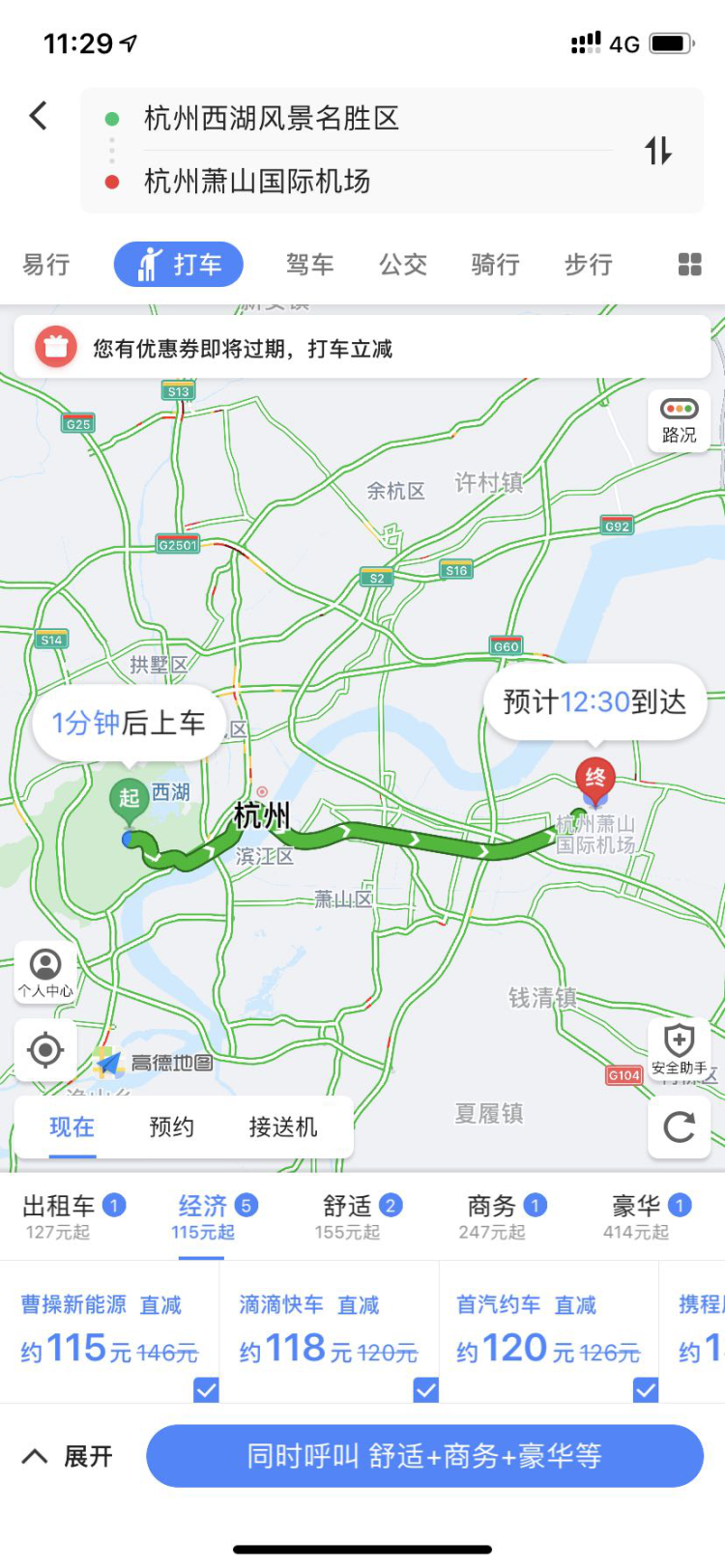725x1568 pixels.
Task: Open the expiring coupon banner
Action: (x=362, y=348)
